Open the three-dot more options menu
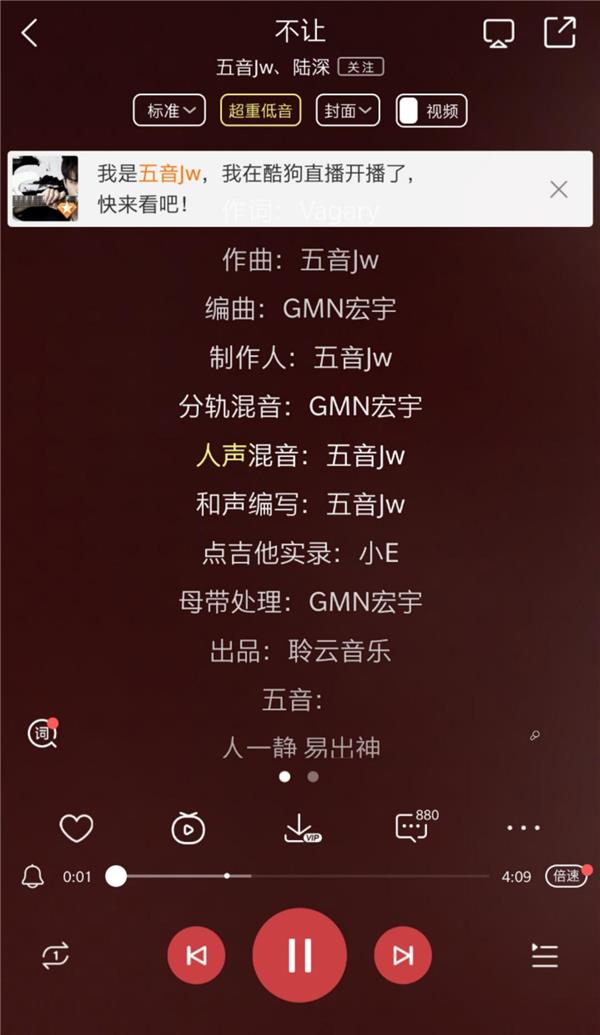Viewport: 600px width, 1035px height. click(523, 828)
